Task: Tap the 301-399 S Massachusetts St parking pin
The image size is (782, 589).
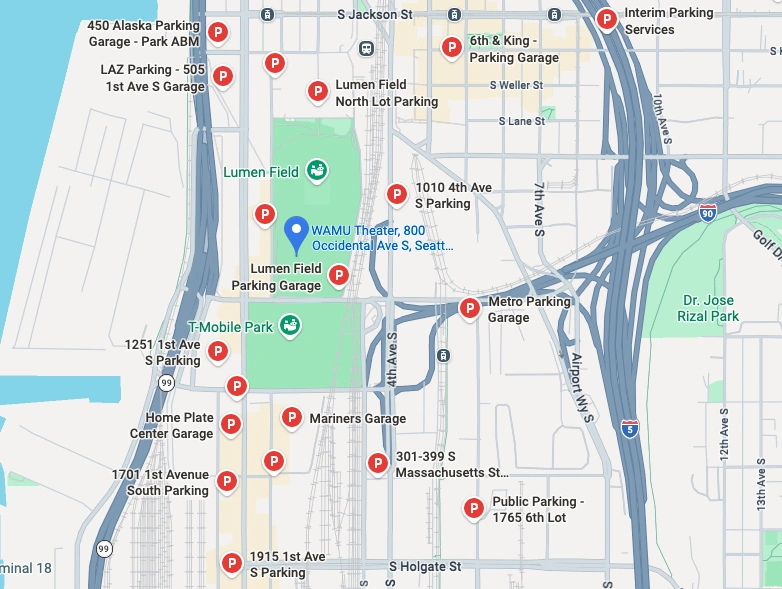Action: pyautogui.click(x=378, y=464)
